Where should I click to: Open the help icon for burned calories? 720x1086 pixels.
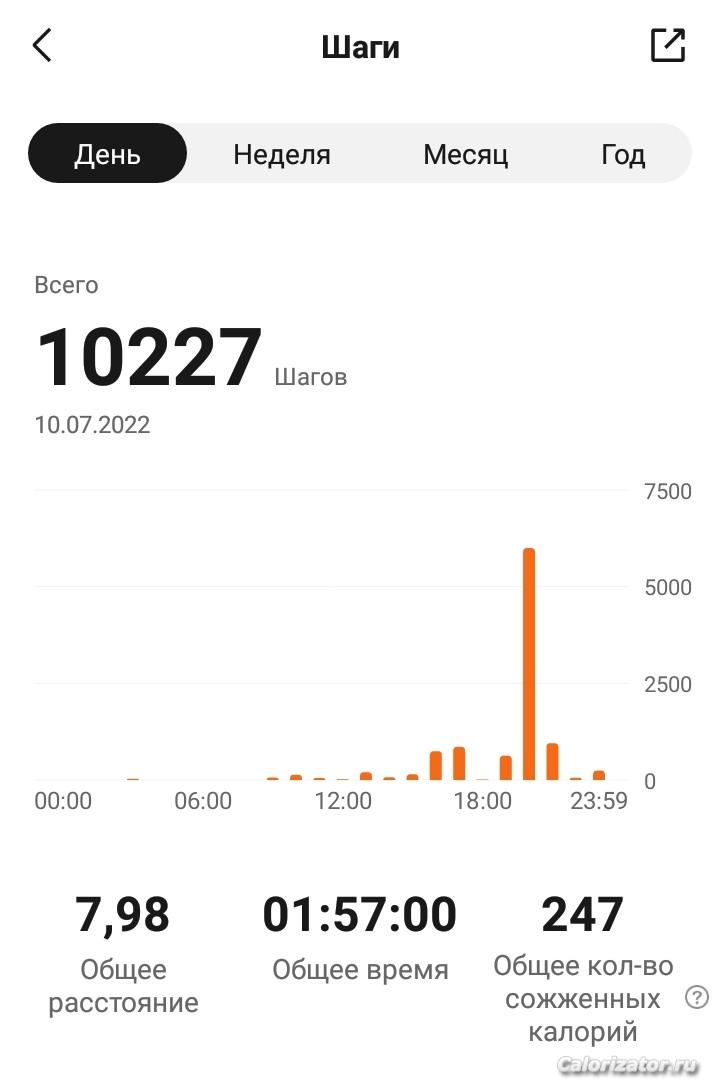697,997
